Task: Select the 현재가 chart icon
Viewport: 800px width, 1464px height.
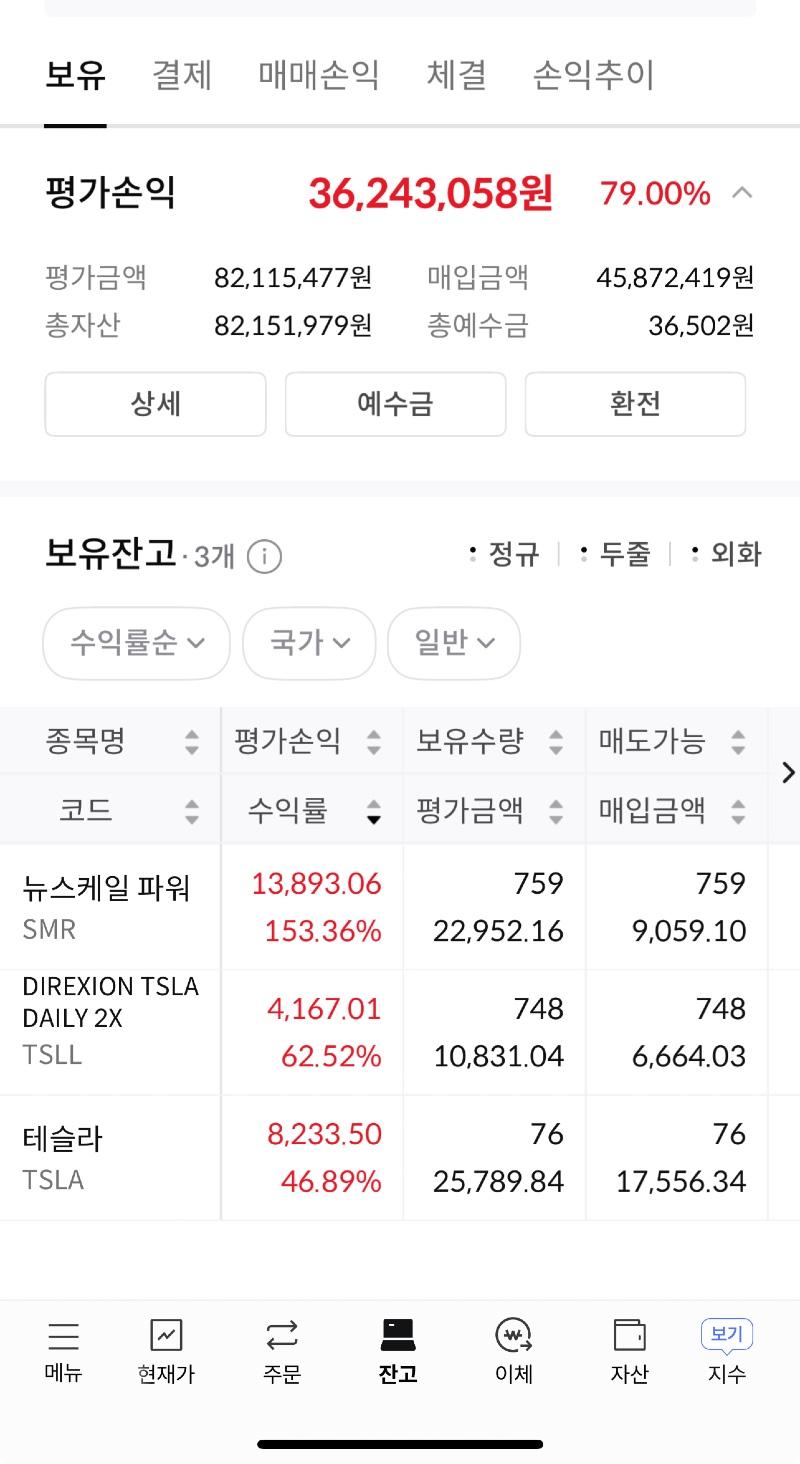Action: [x=166, y=1350]
